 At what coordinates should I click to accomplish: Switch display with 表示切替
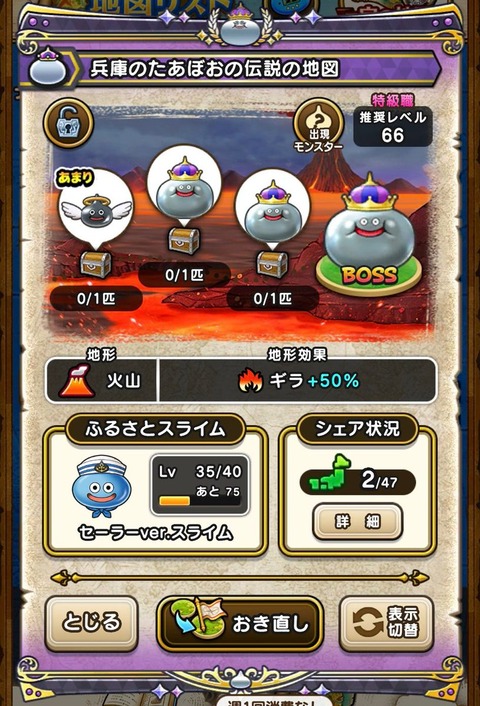[x=387, y=624]
